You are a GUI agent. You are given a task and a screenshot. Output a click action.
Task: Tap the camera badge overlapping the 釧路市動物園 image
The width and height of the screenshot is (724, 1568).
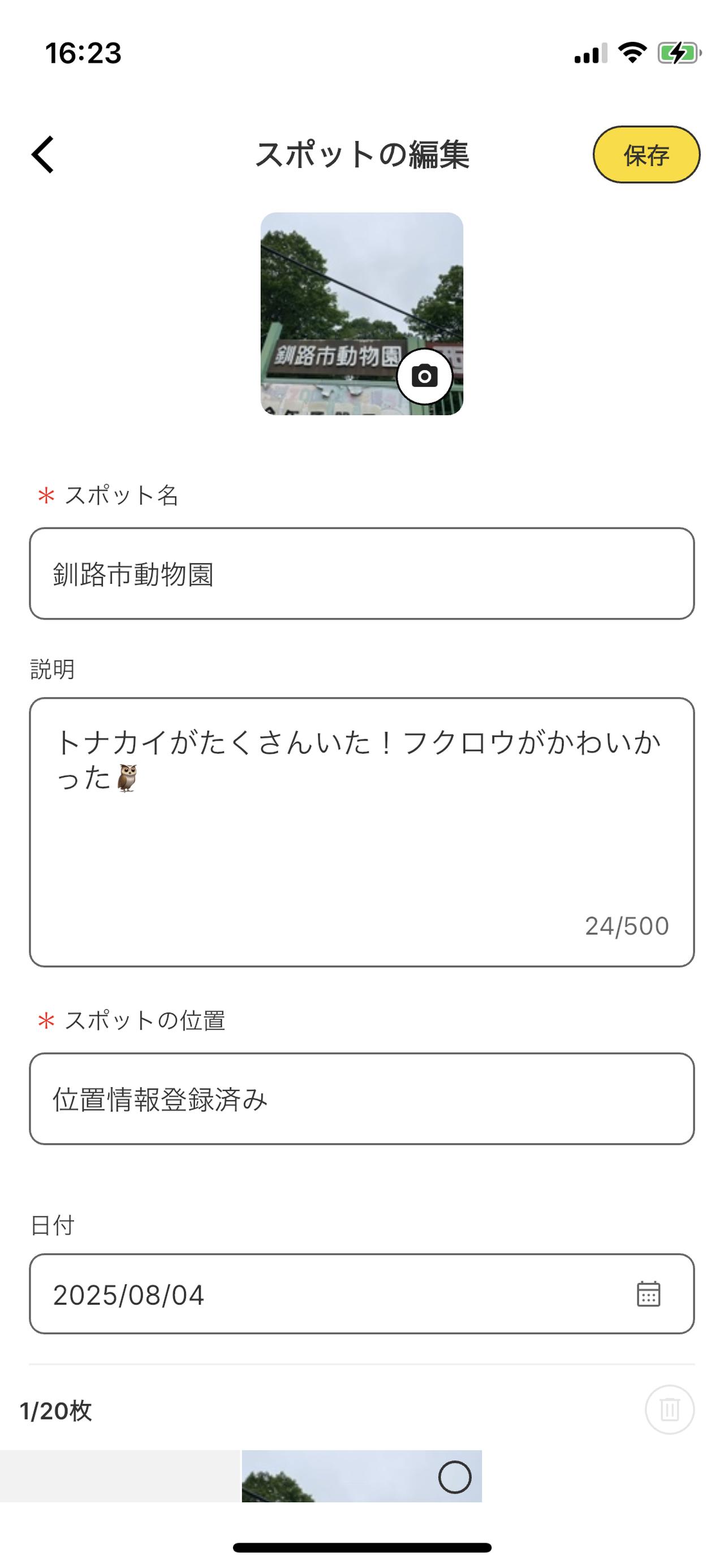point(425,377)
